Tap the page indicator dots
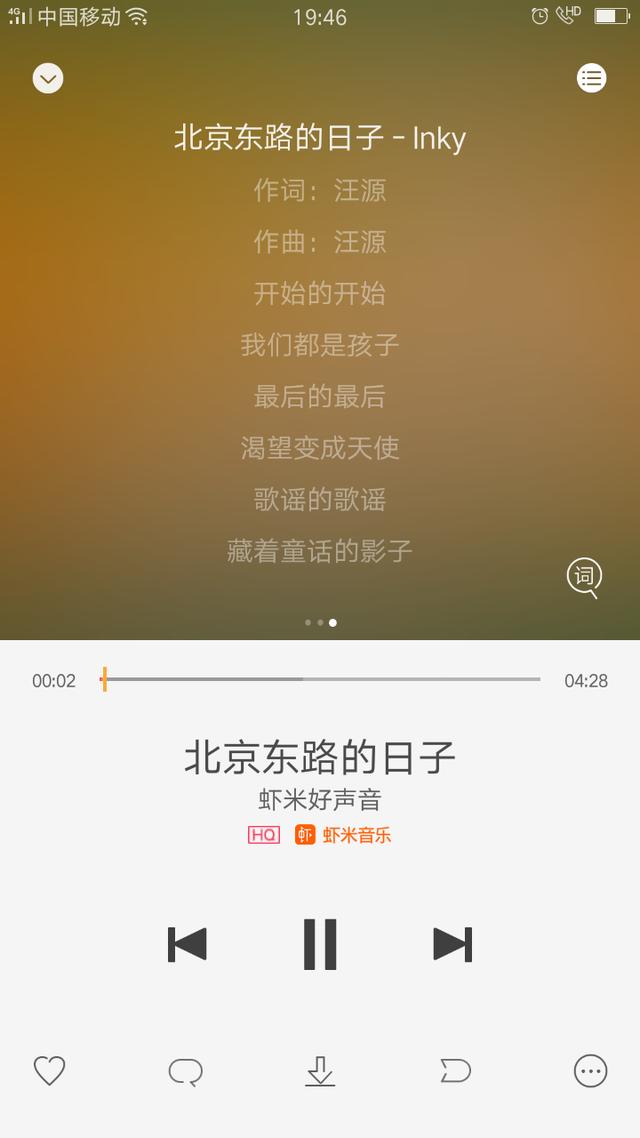 coord(320,623)
